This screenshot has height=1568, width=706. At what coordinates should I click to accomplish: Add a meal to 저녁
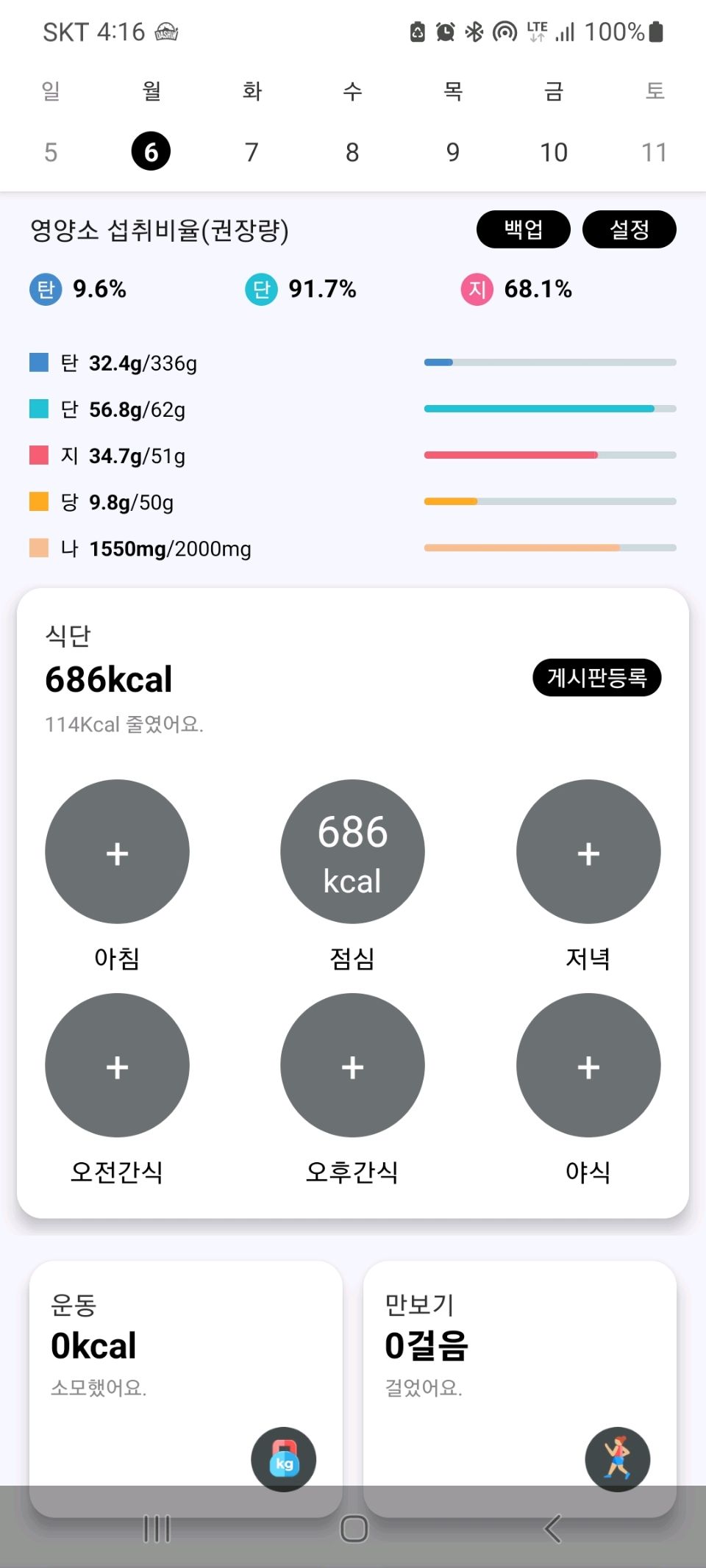pyautogui.click(x=588, y=852)
